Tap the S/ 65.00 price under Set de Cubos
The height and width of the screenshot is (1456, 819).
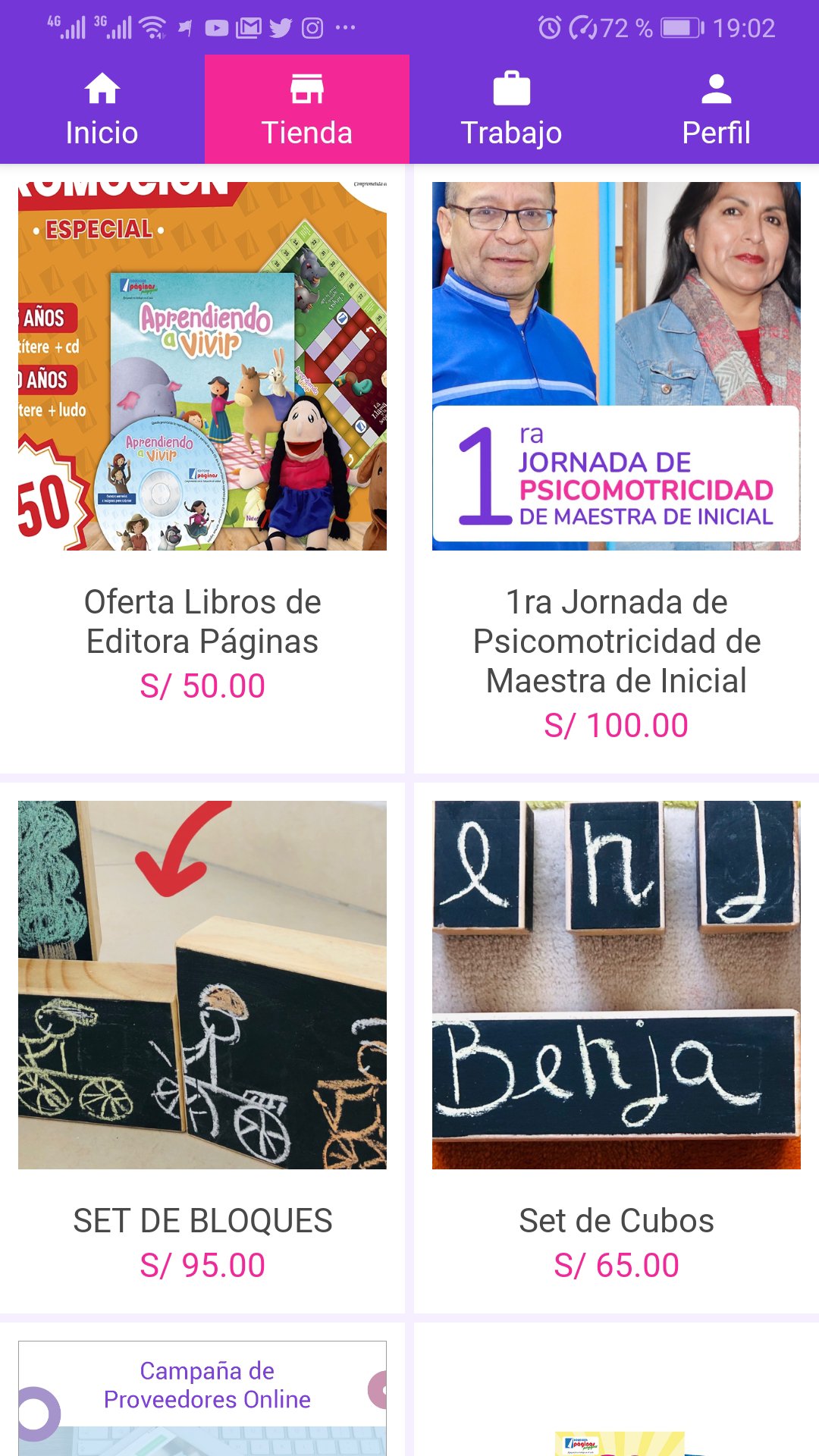pyautogui.click(x=614, y=1263)
